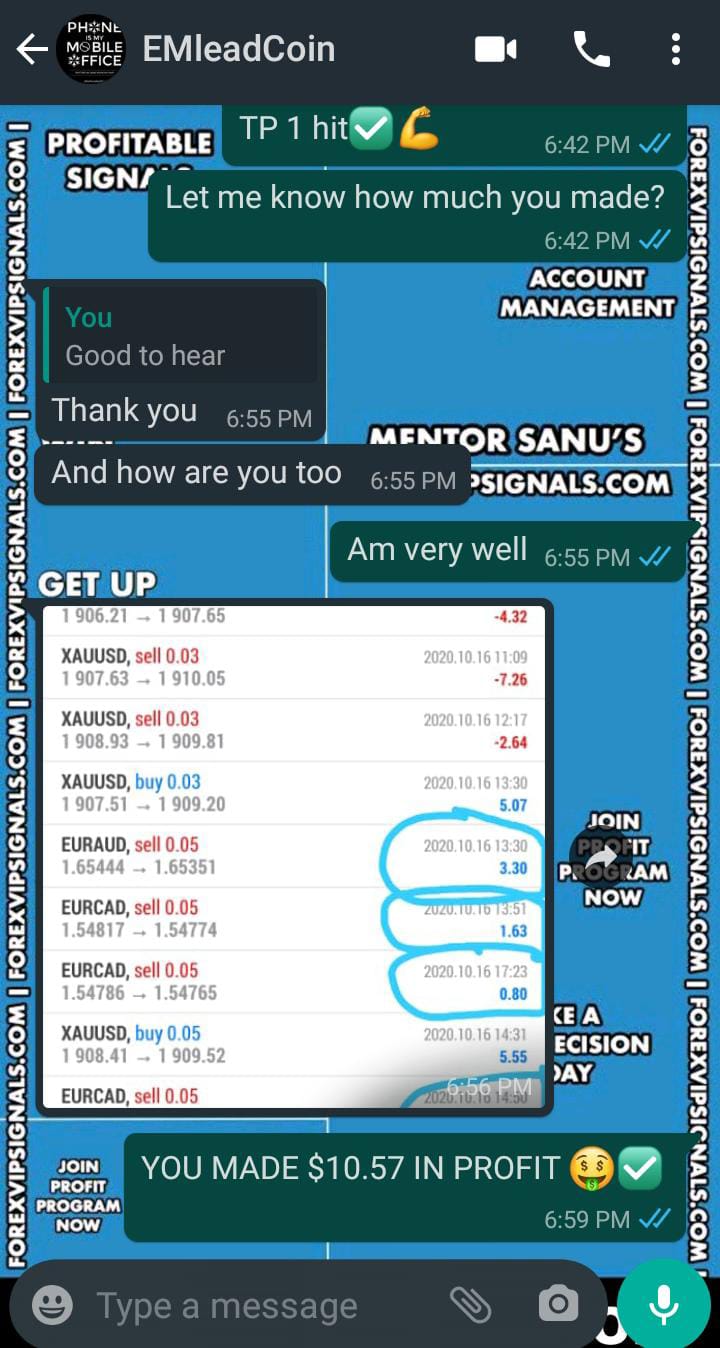
Task: Tap the microphone voice message button
Action: 663,1304
